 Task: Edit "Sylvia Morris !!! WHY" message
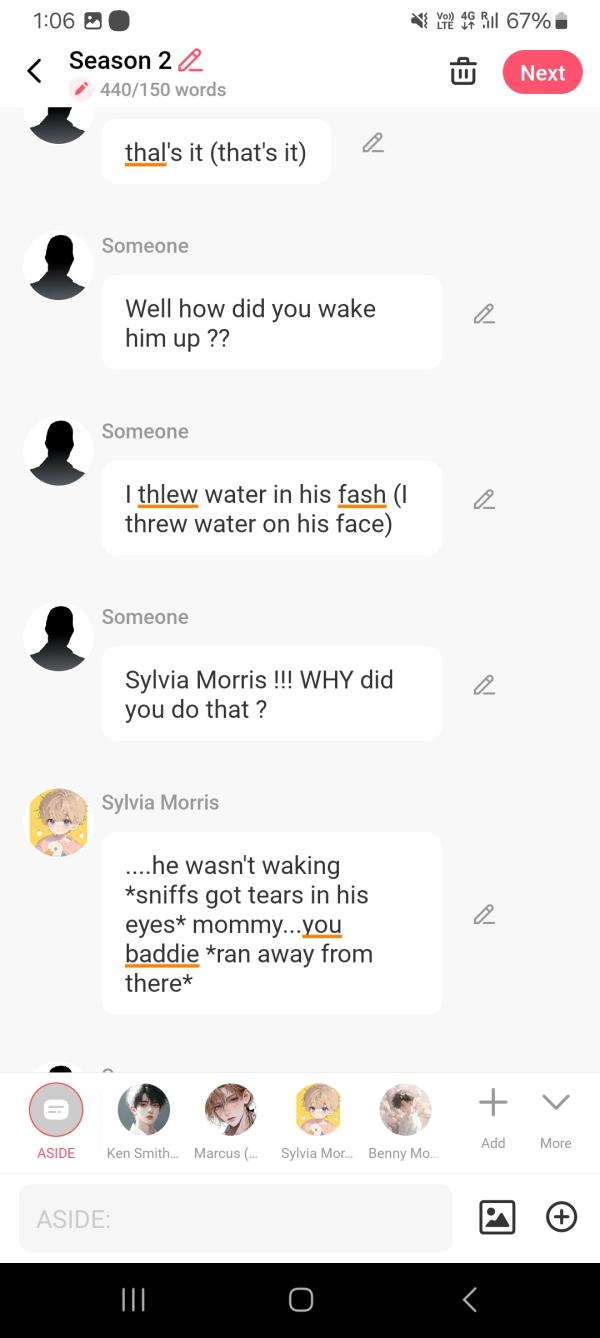(484, 685)
